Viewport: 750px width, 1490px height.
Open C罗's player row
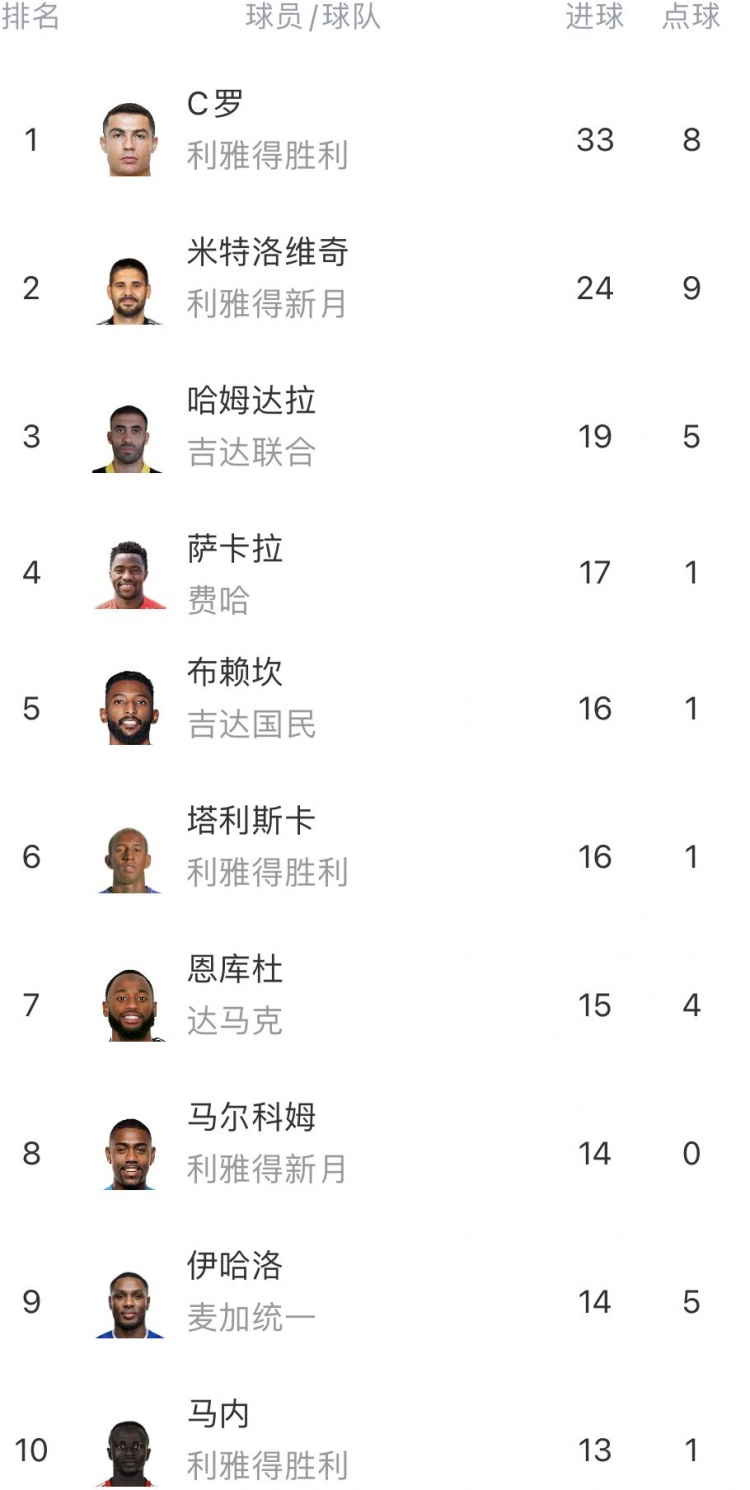point(375,139)
